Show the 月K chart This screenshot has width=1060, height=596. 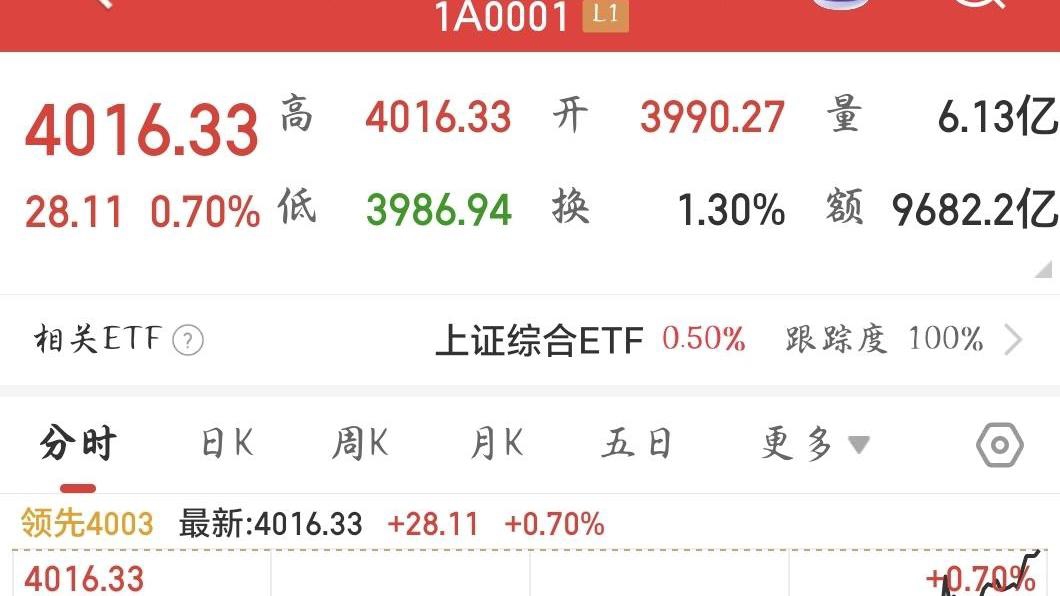[497, 443]
